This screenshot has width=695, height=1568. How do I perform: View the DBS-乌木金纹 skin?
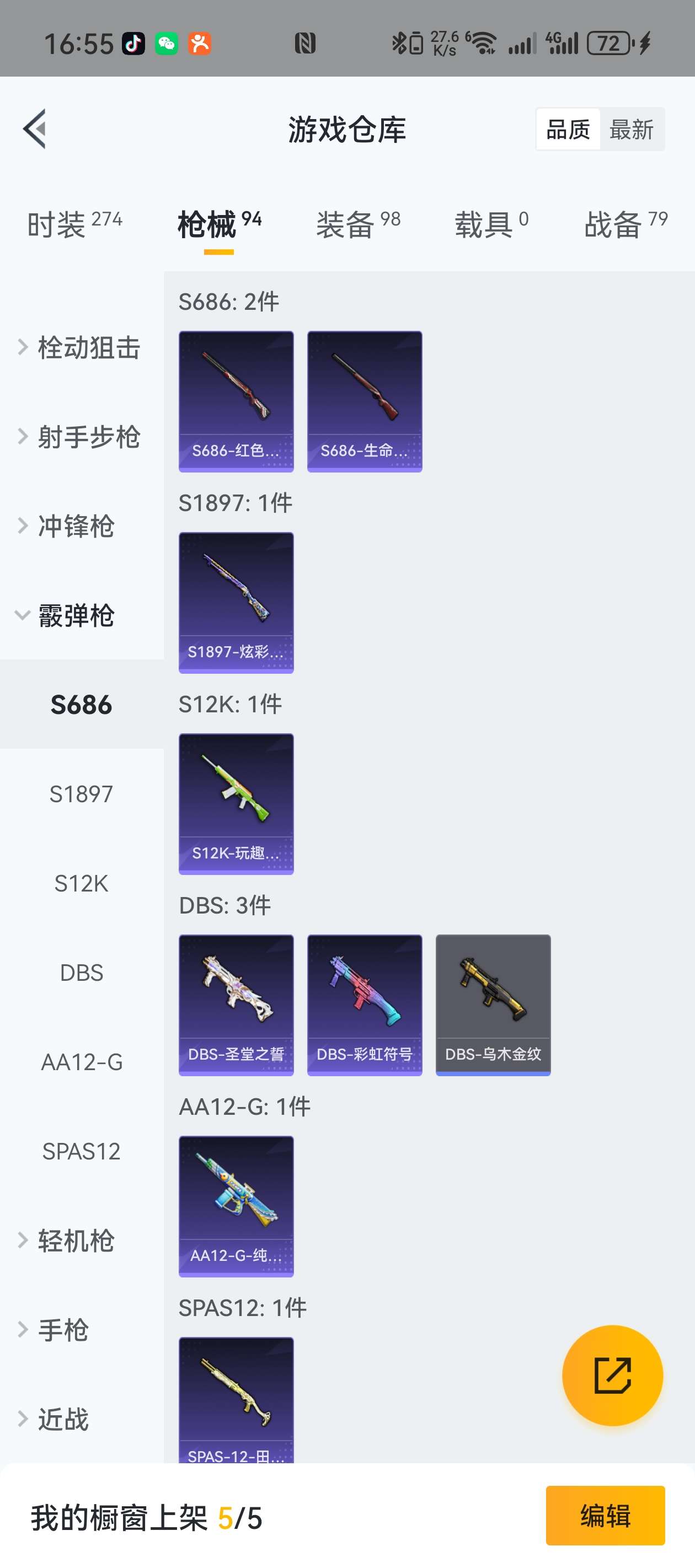click(493, 1005)
